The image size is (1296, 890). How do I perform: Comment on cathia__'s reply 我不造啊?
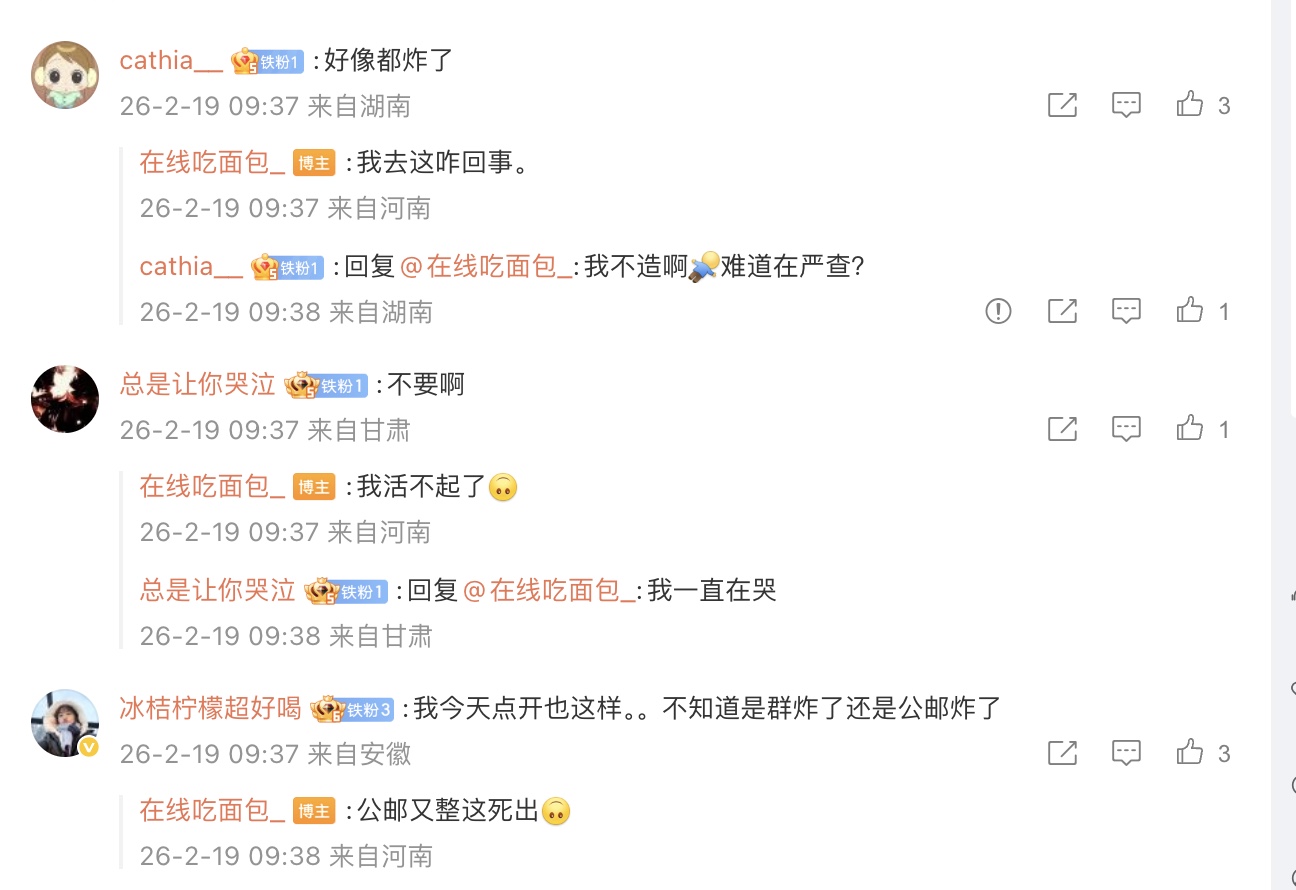coord(1127,311)
